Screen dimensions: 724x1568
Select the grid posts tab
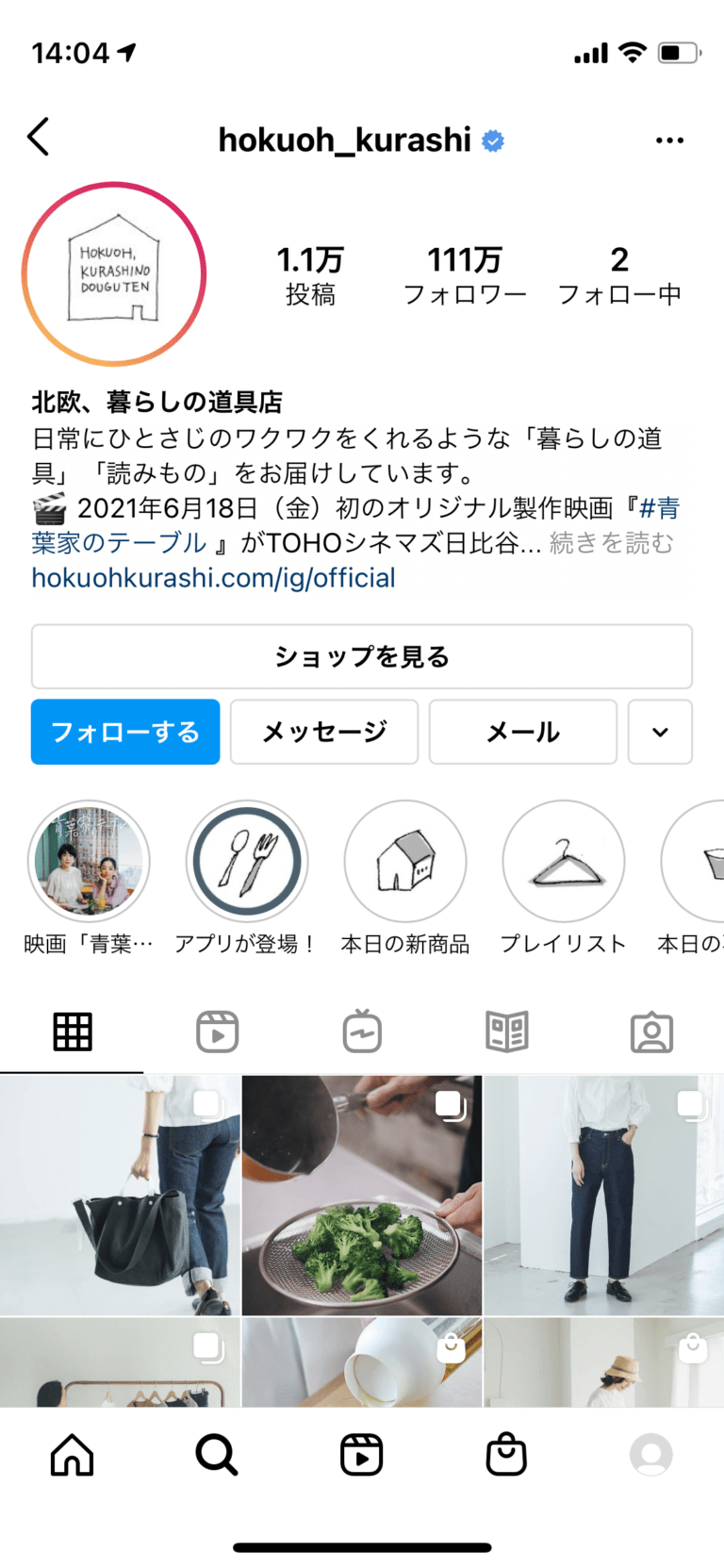tap(73, 1031)
